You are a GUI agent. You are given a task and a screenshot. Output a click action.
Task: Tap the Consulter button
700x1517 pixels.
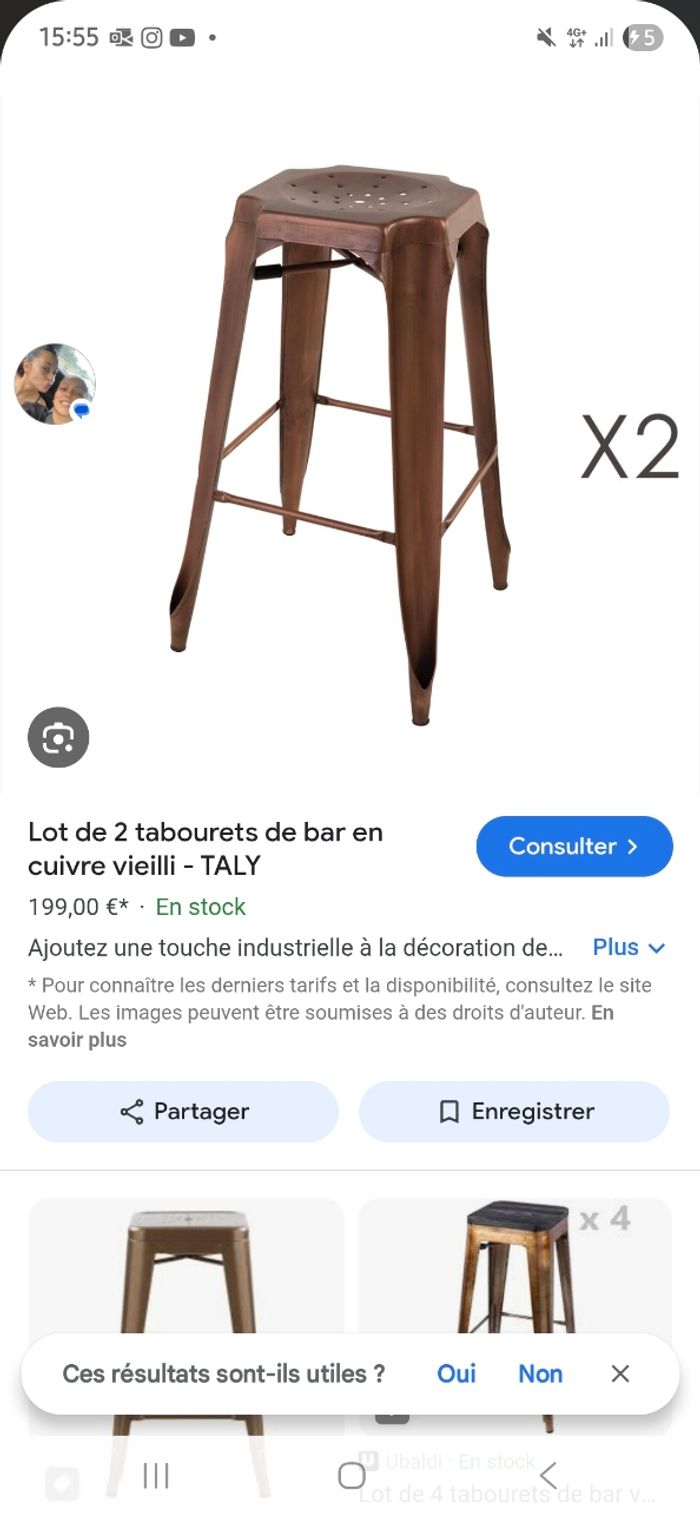pyautogui.click(x=574, y=846)
